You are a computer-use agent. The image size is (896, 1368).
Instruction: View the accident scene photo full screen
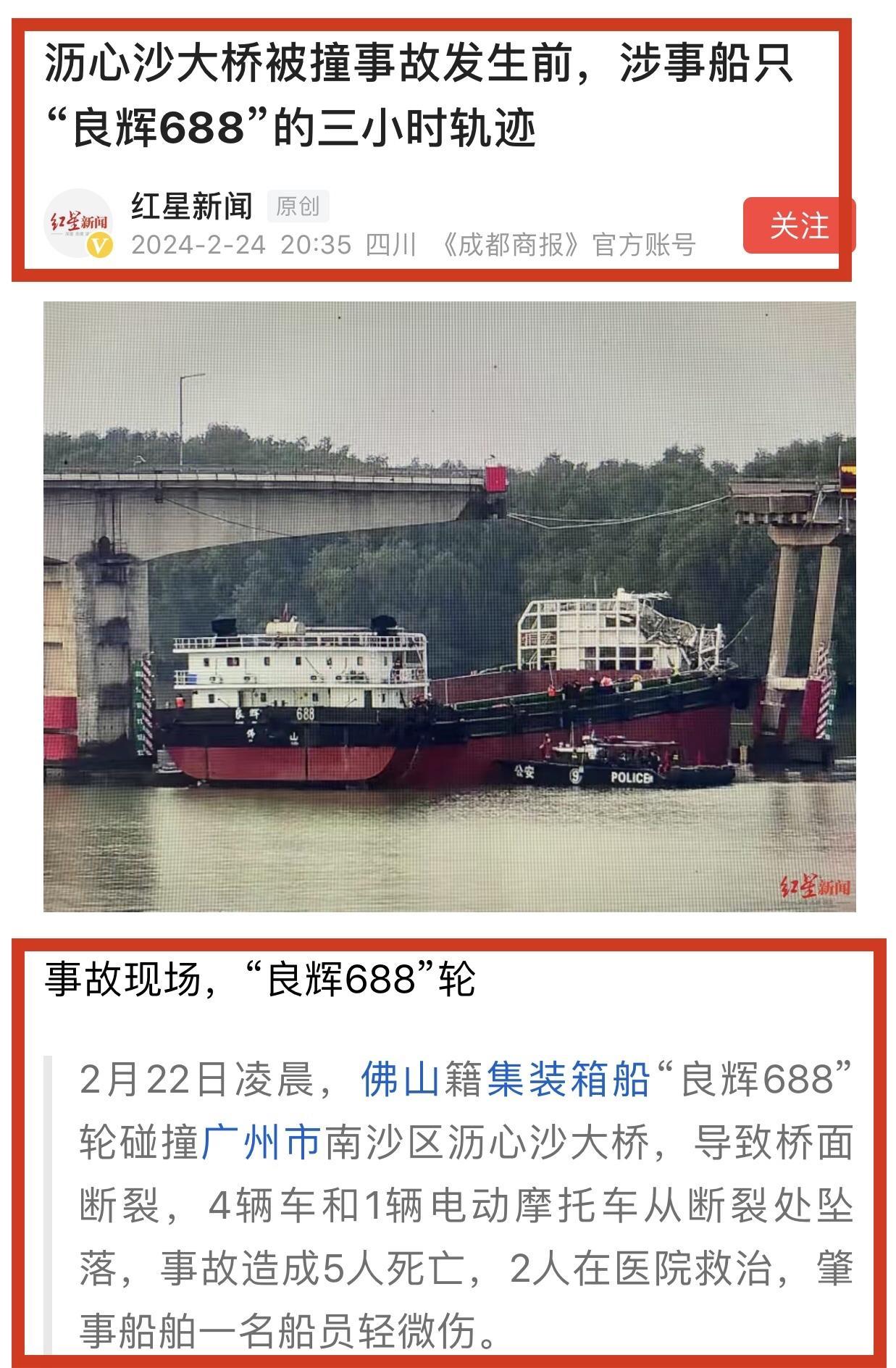(449, 606)
